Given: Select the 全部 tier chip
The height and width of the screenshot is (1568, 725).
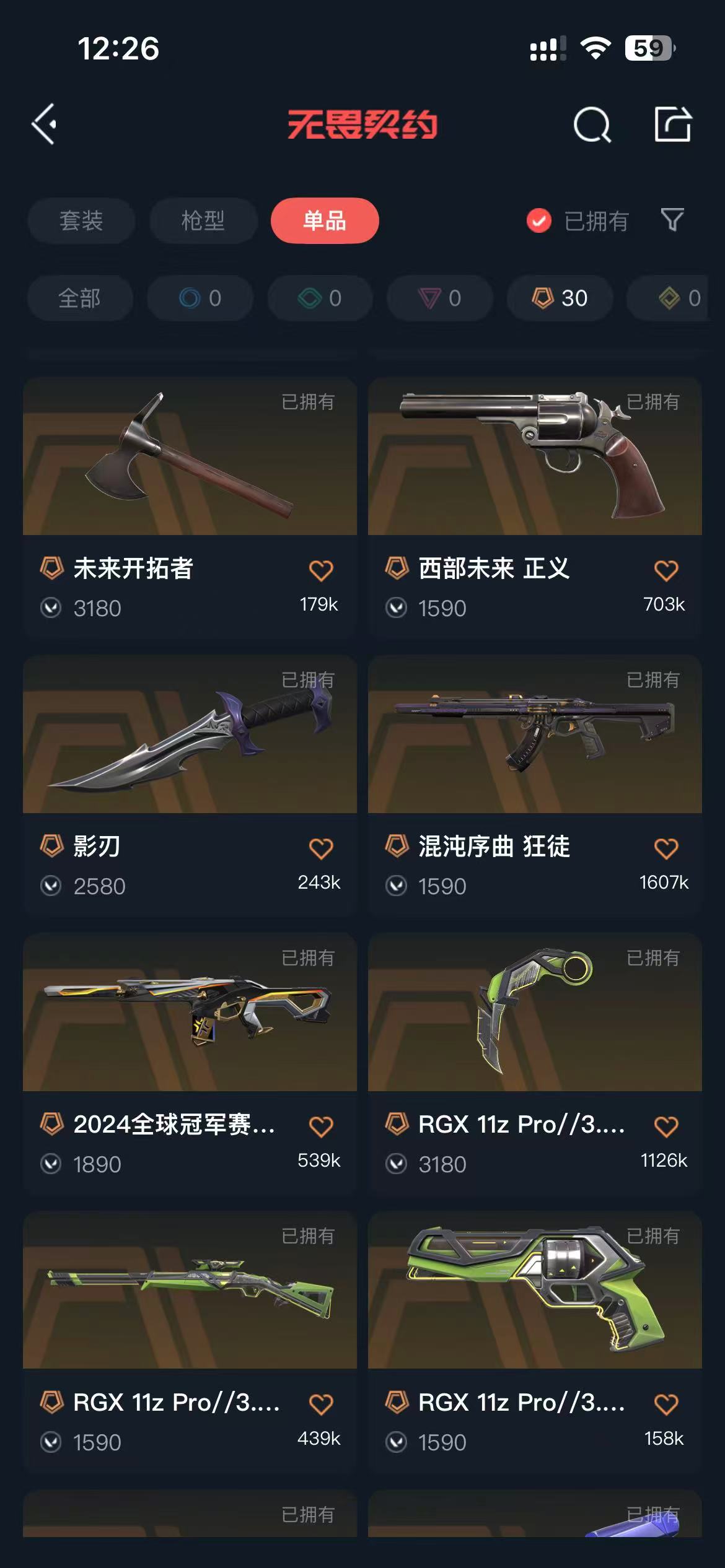Looking at the screenshot, I should pos(80,298).
